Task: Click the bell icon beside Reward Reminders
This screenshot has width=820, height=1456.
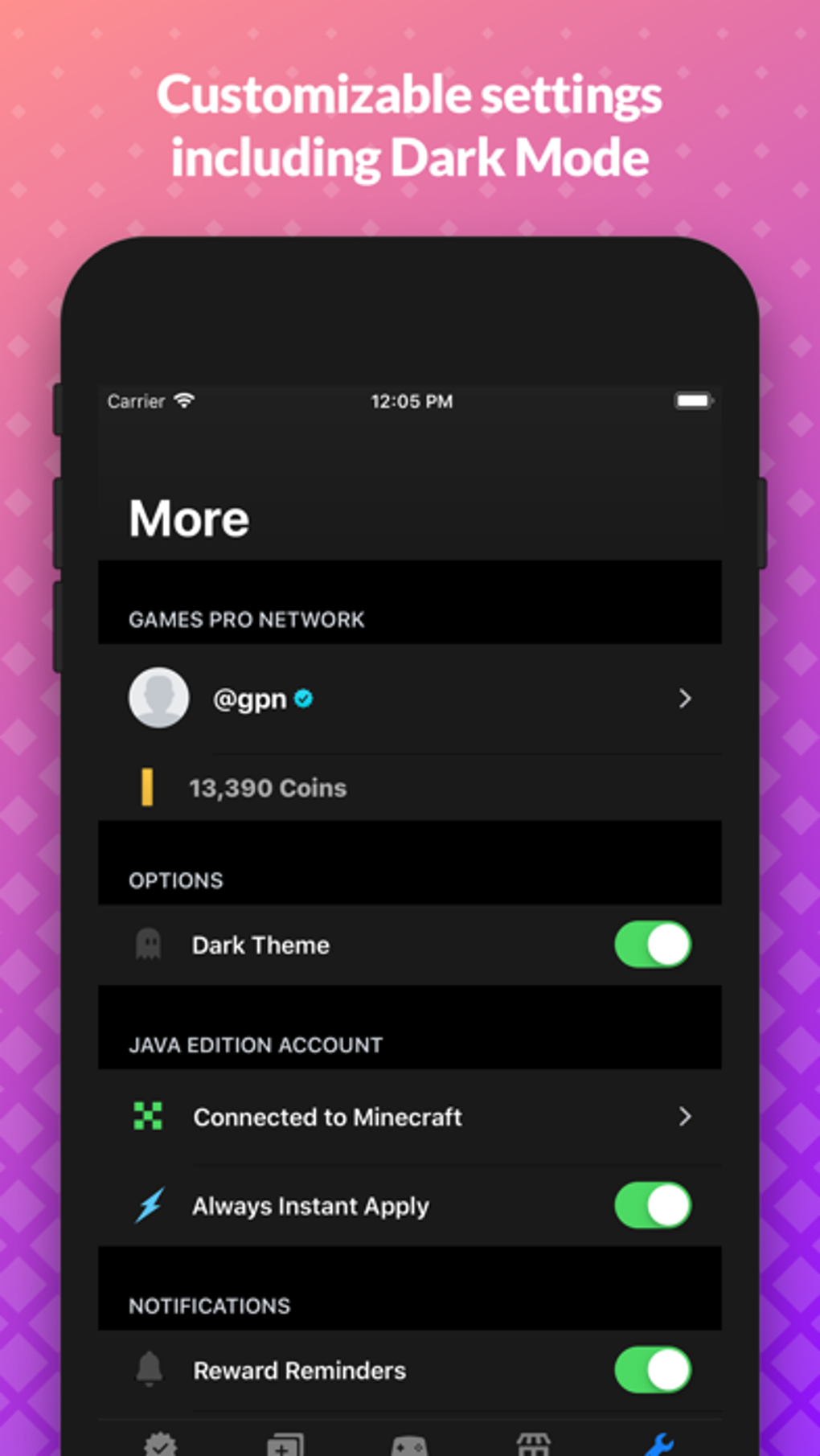Action: click(150, 1370)
